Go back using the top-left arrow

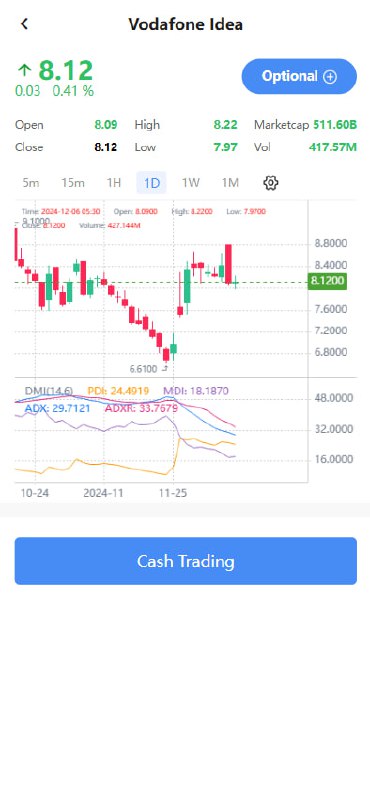click(x=24, y=24)
